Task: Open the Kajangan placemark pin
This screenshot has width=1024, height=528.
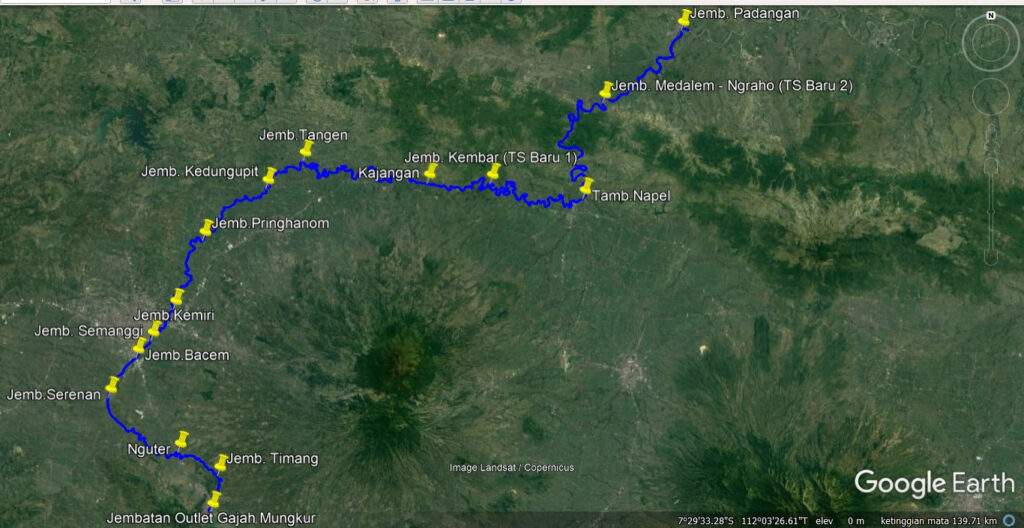Action: coord(430,171)
